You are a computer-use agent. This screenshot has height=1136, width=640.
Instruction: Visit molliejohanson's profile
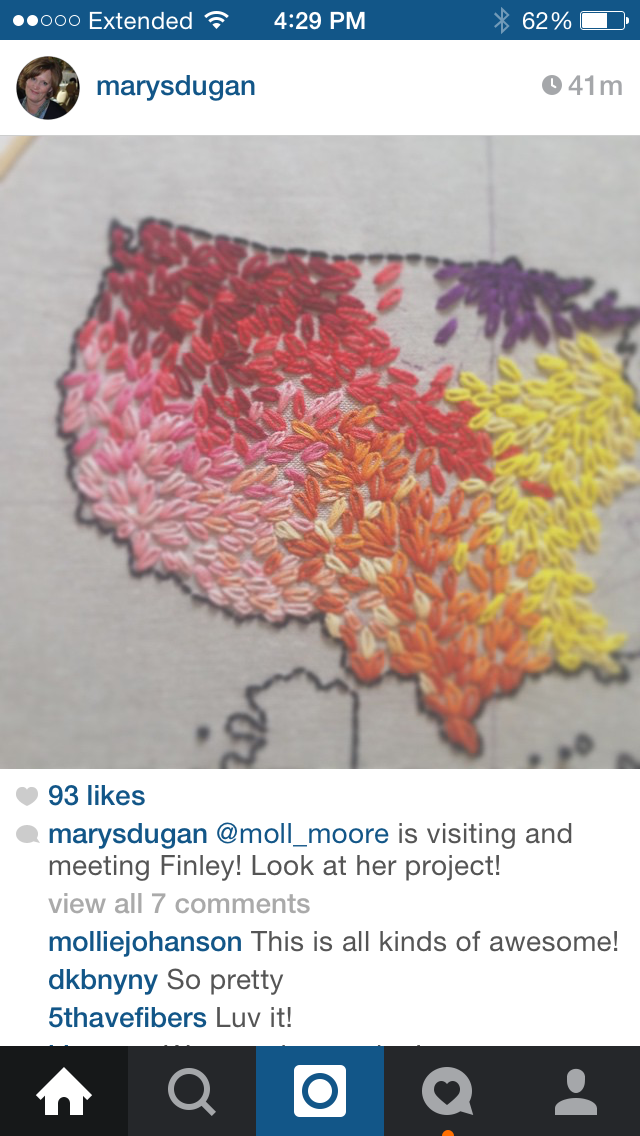click(145, 942)
